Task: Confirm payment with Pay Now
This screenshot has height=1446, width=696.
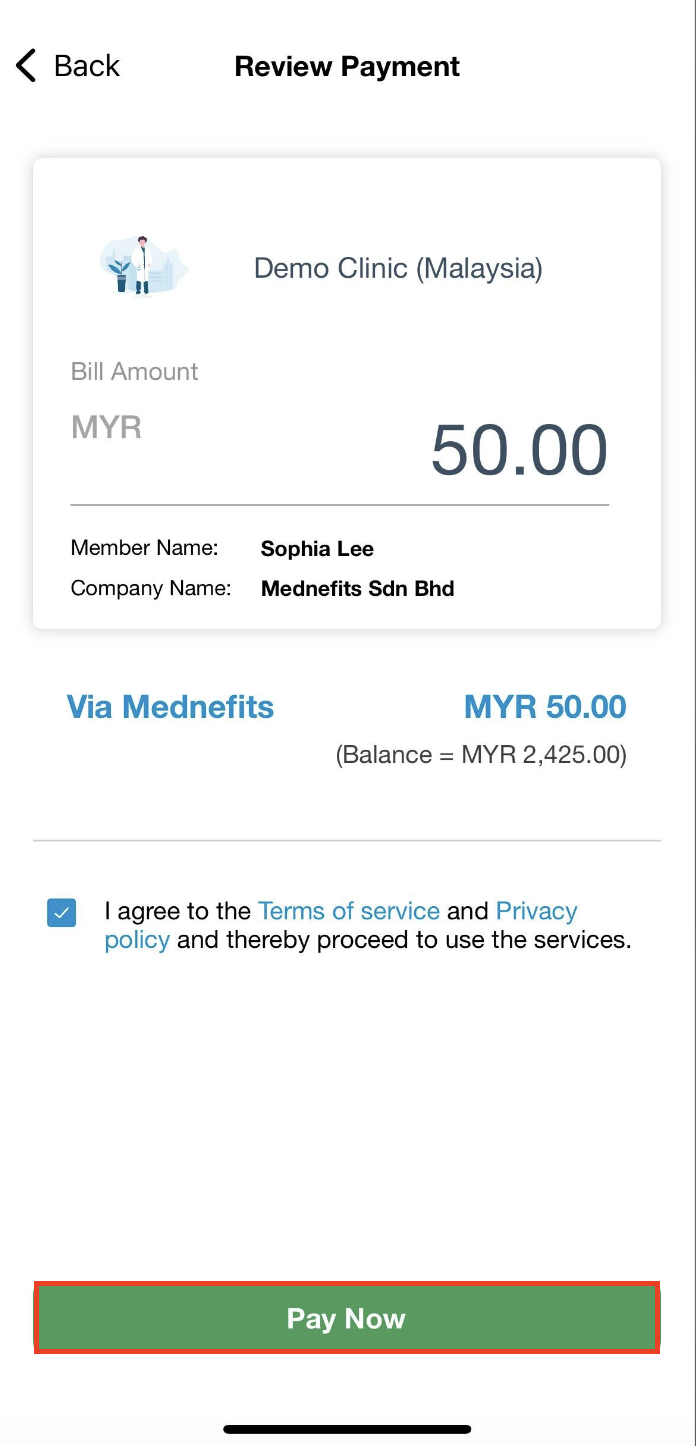Action: 347,1318
